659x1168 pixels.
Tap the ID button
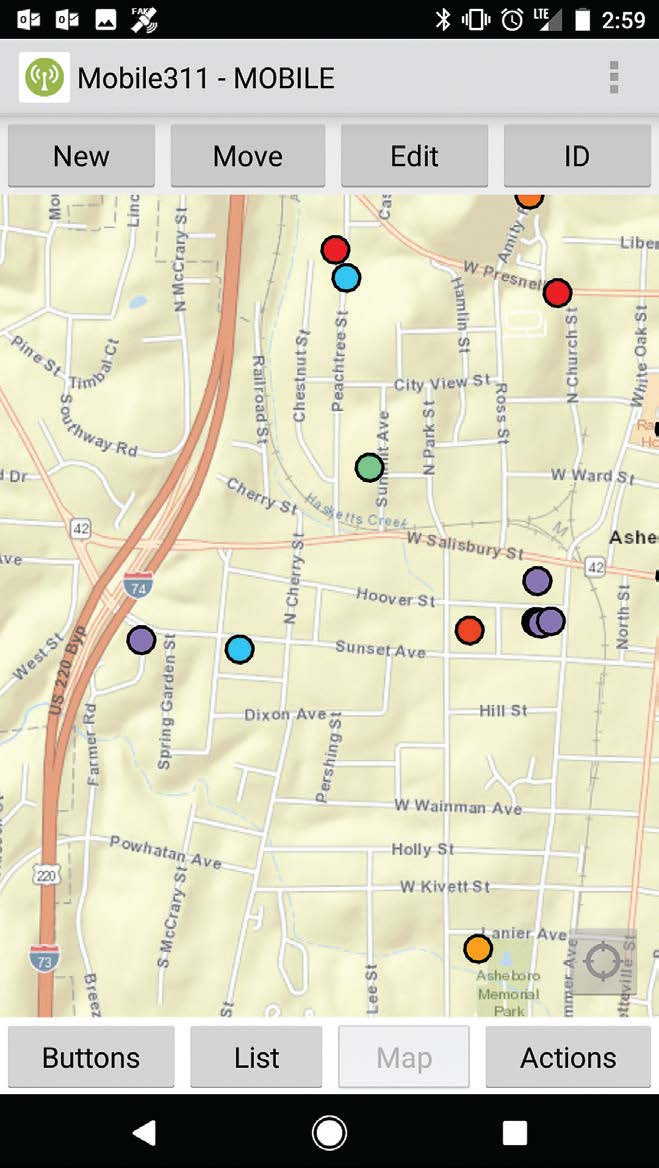coord(576,156)
